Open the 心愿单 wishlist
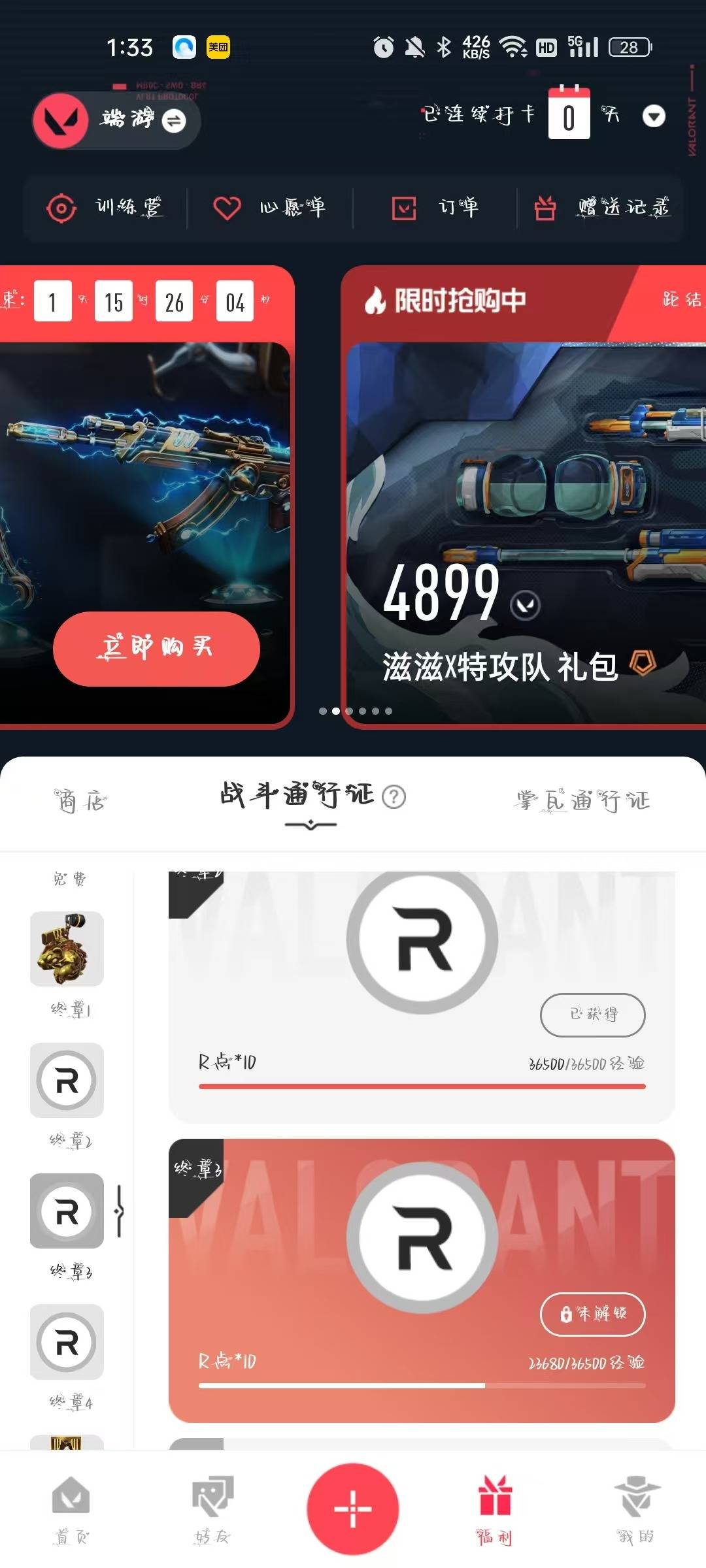The height and width of the screenshot is (1568, 706). coord(270,208)
